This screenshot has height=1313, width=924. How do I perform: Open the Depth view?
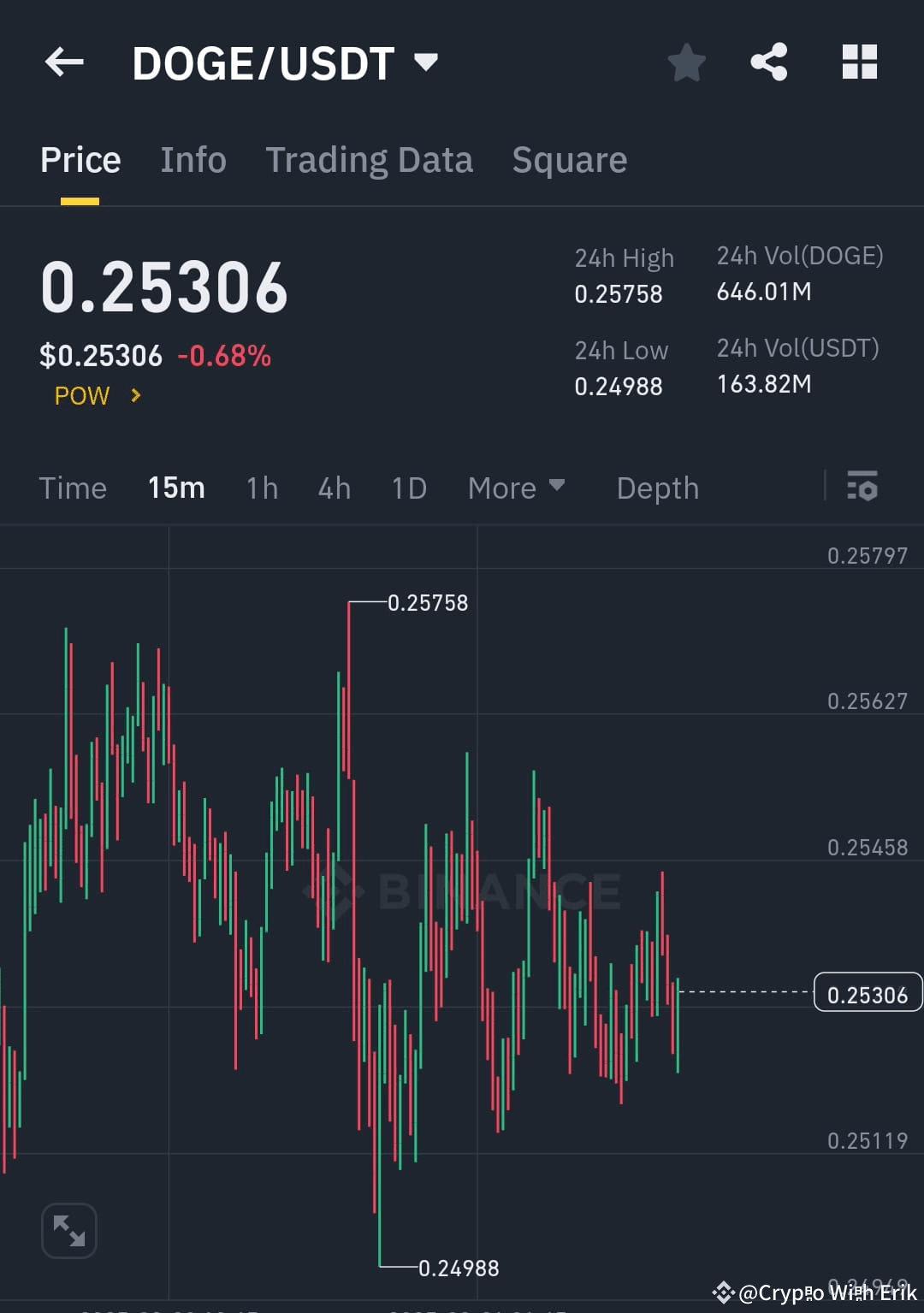point(657,488)
